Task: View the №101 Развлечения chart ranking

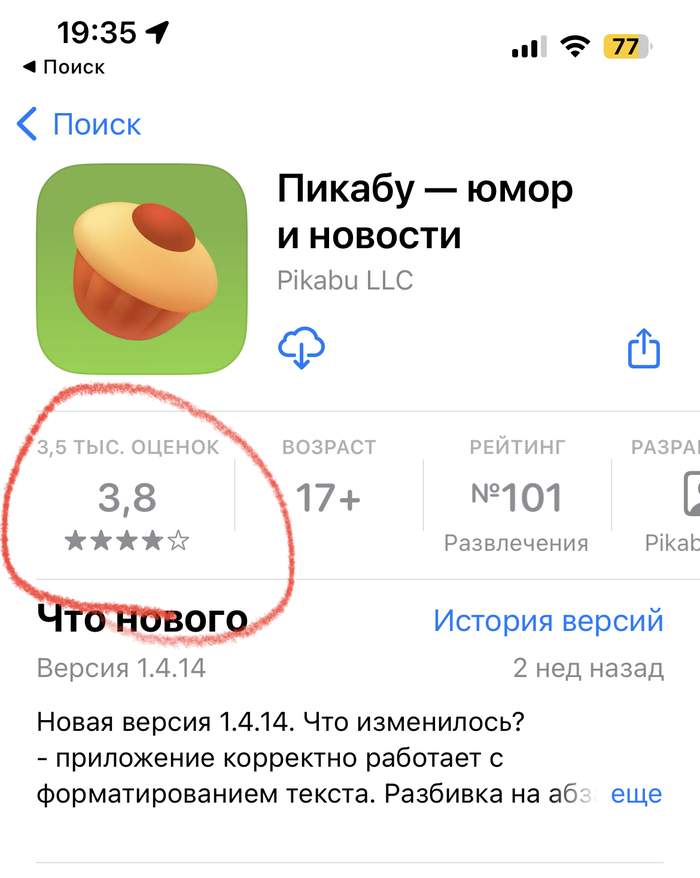Action: (516, 498)
